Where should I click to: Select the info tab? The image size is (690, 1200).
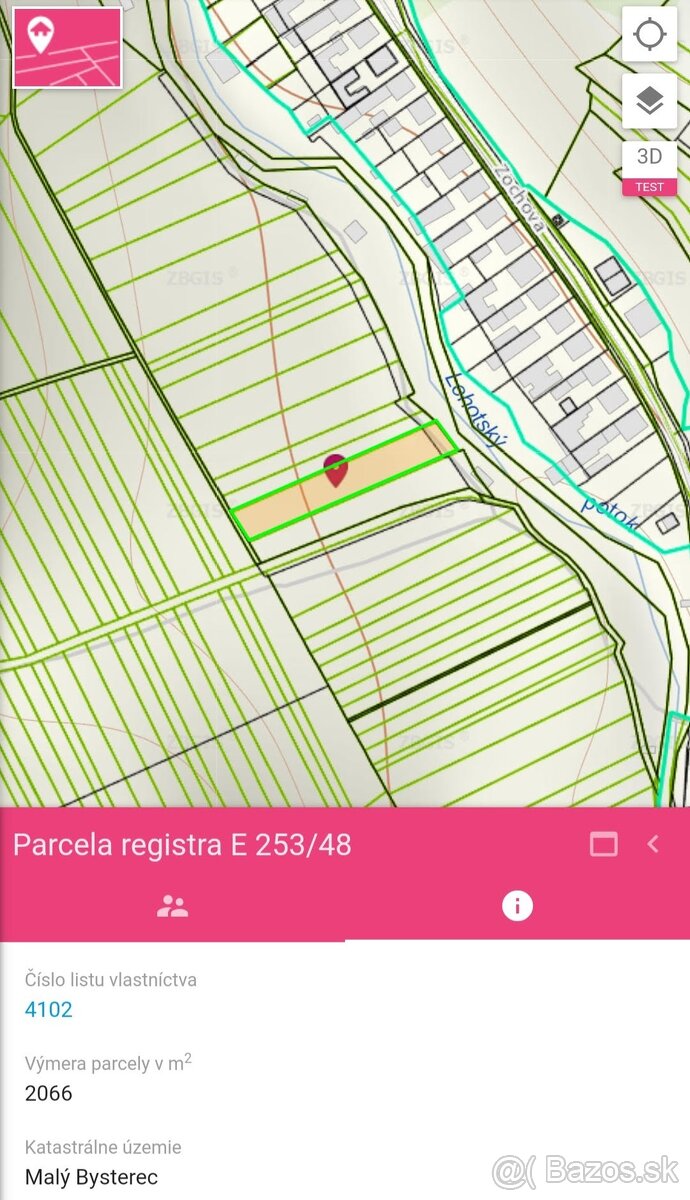coord(517,907)
